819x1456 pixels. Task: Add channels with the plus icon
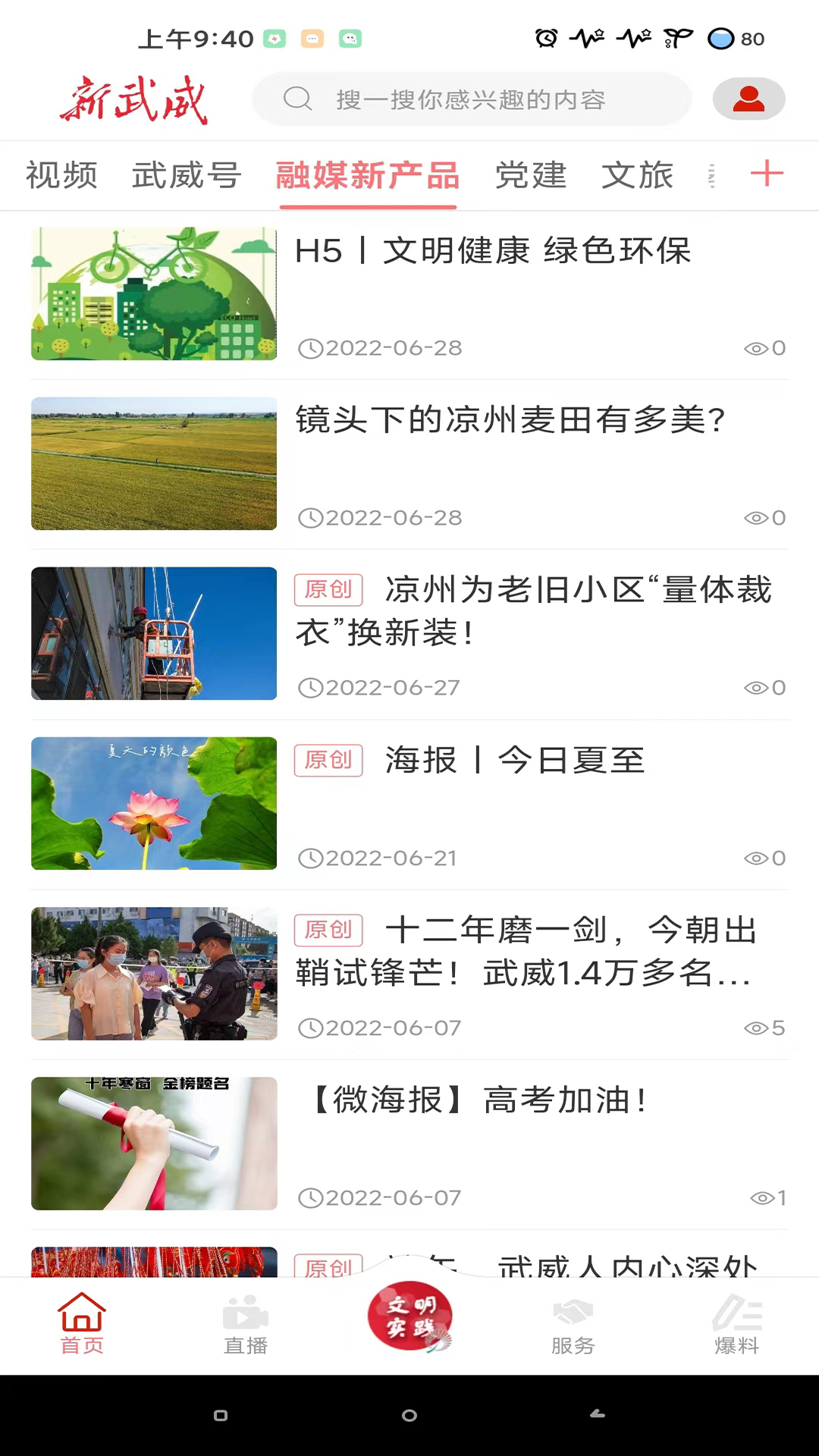pyautogui.click(x=767, y=174)
